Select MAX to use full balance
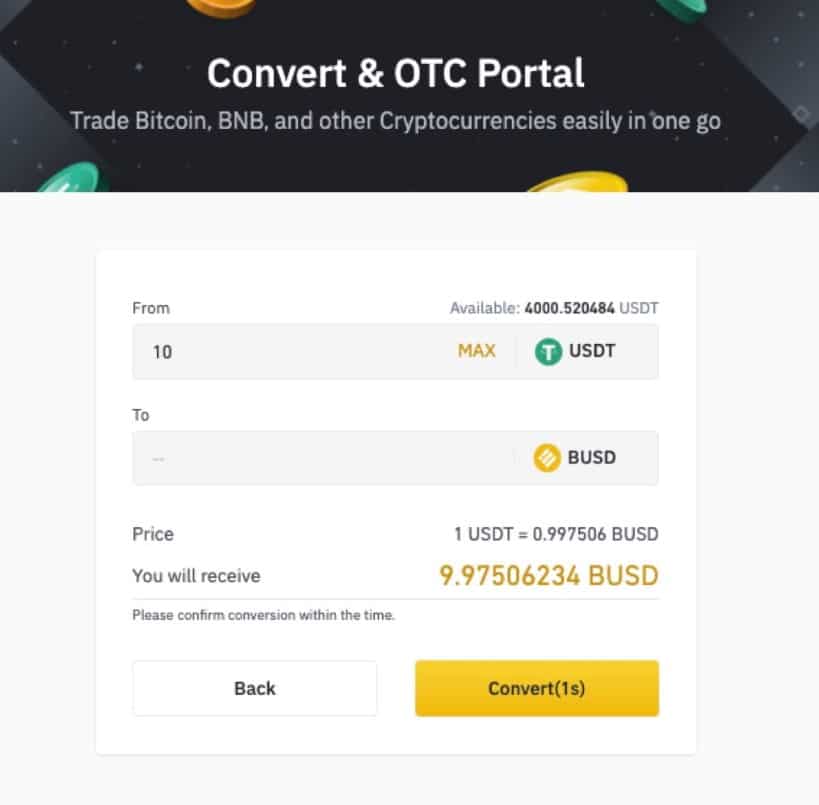819x805 pixels. click(x=476, y=351)
